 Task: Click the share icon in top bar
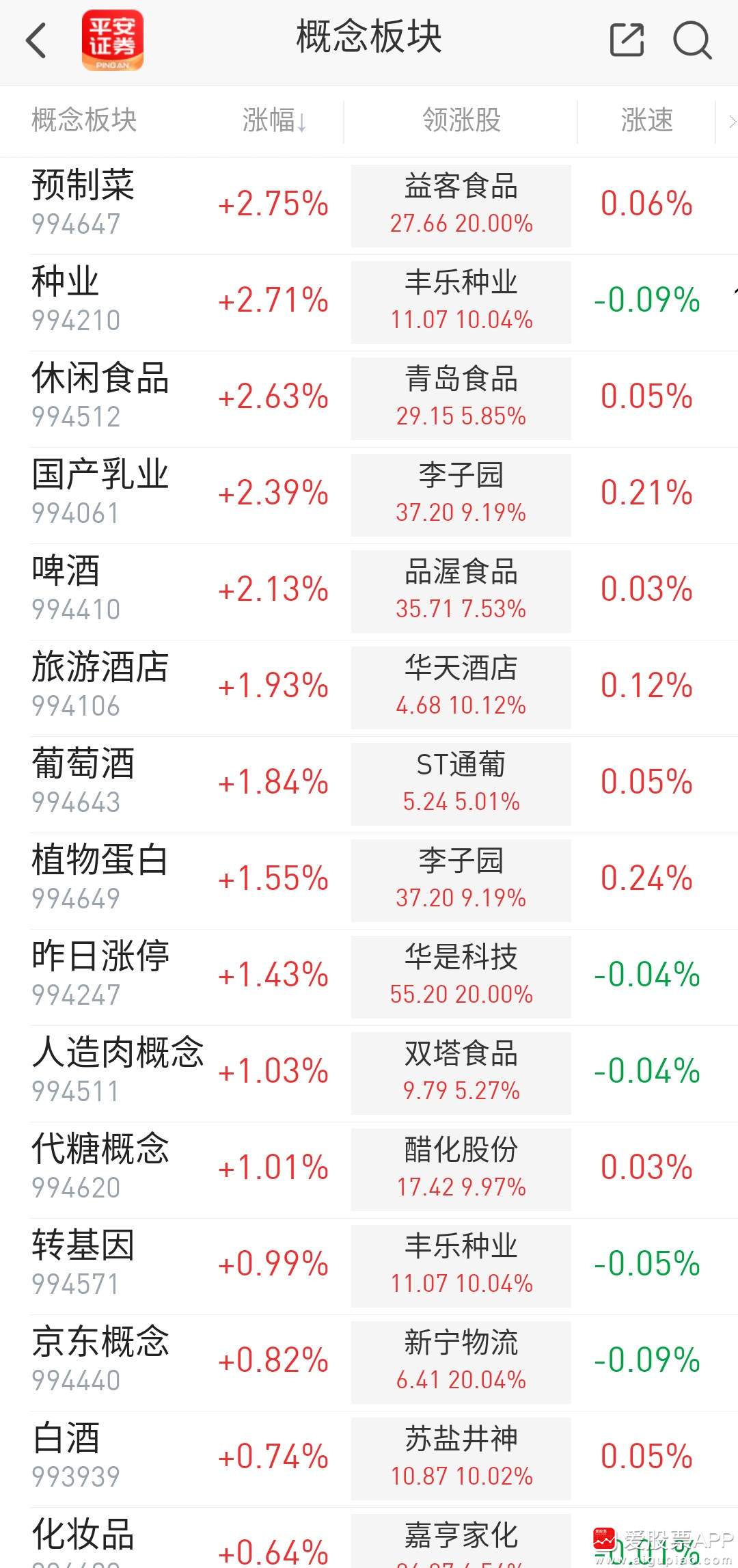point(626,40)
